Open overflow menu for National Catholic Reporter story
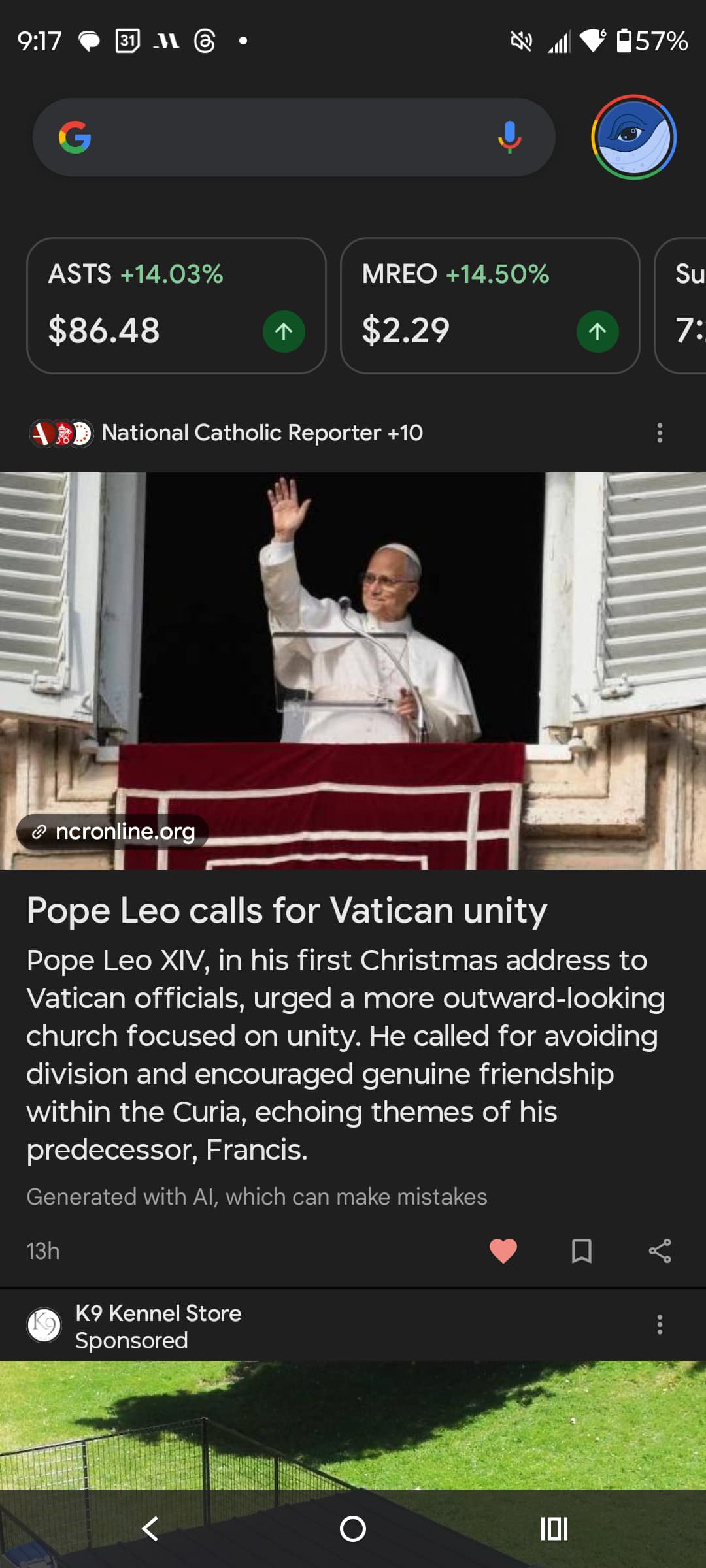Viewport: 706px width, 1568px height. click(660, 433)
